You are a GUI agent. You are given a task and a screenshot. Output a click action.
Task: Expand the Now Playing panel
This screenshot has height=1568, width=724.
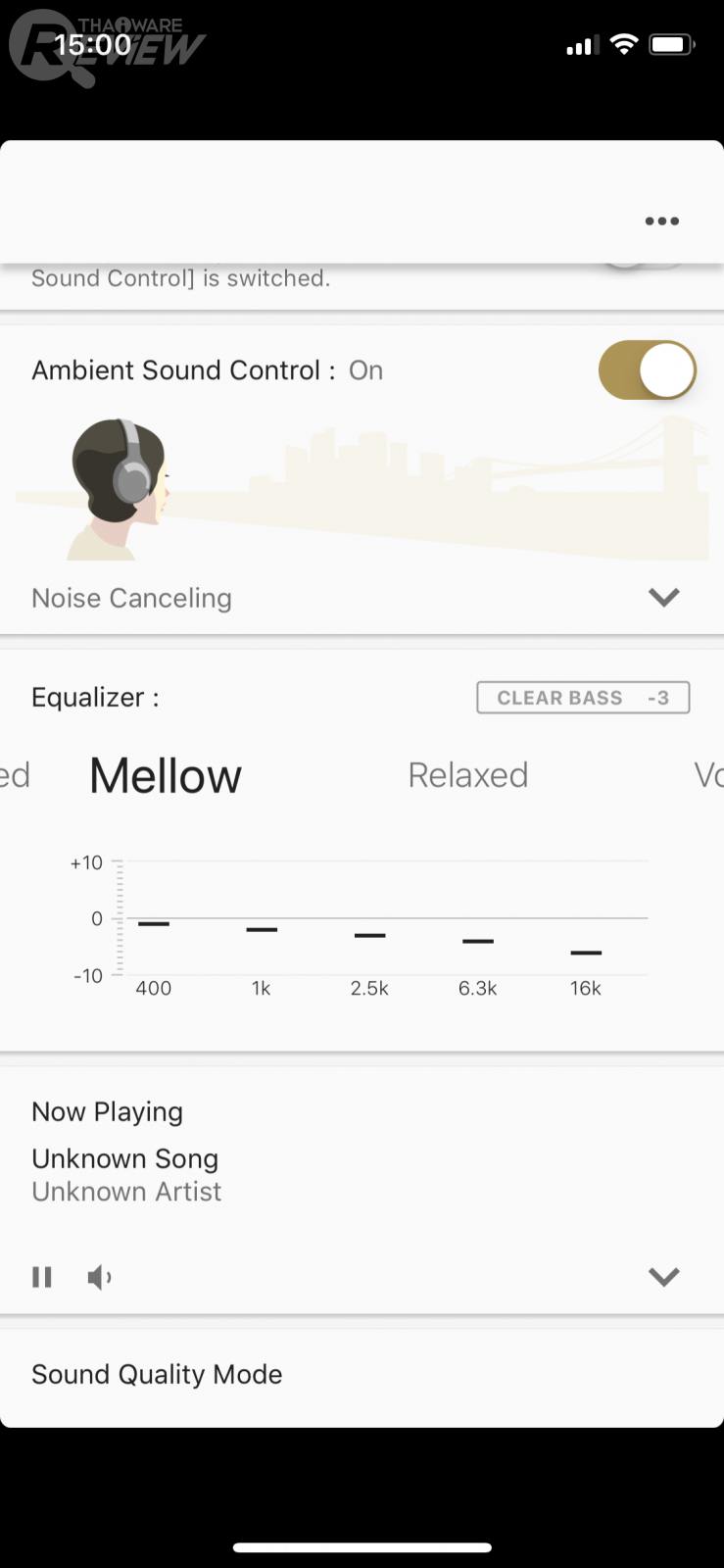pyautogui.click(x=663, y=1276)
